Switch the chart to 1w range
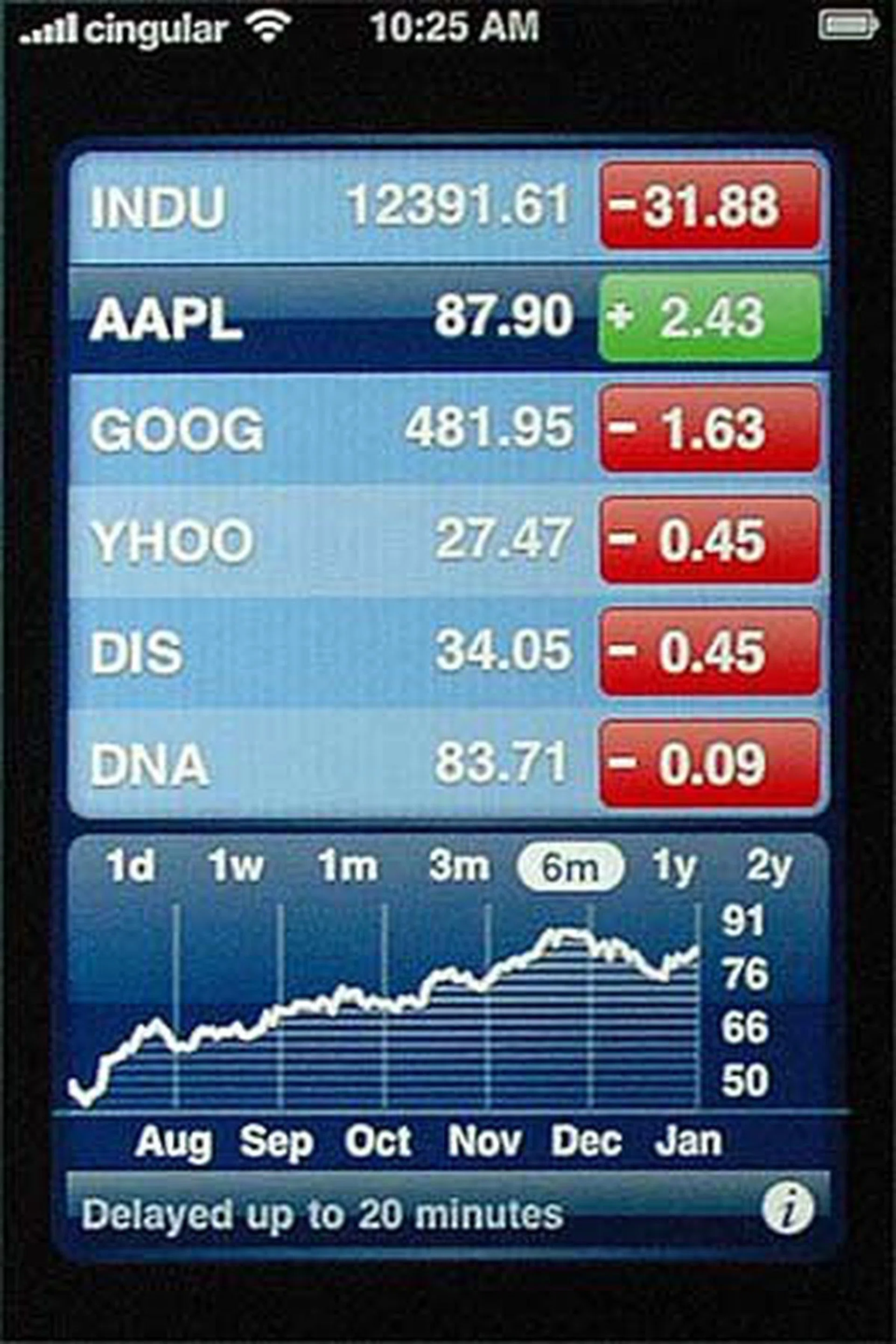Viewport: 896px width, 1344px height. click(x=236, y=867)
